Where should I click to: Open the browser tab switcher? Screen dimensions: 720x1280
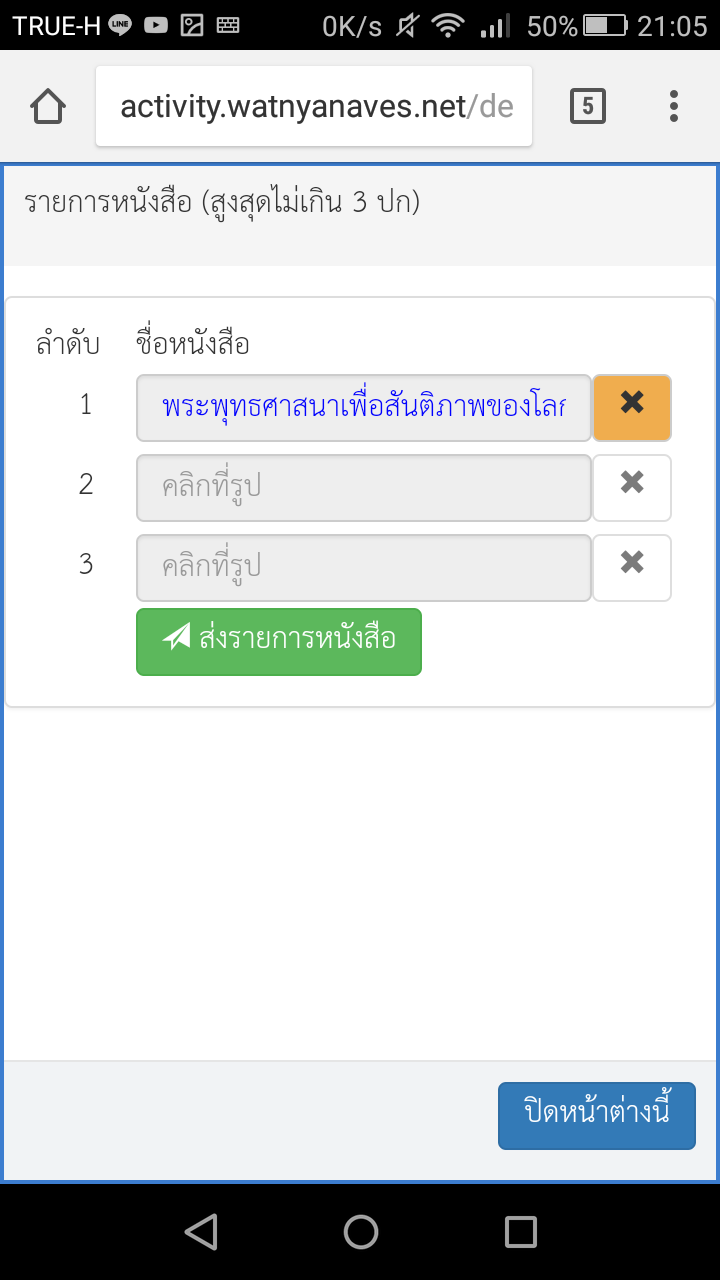[x=587, y=106]
